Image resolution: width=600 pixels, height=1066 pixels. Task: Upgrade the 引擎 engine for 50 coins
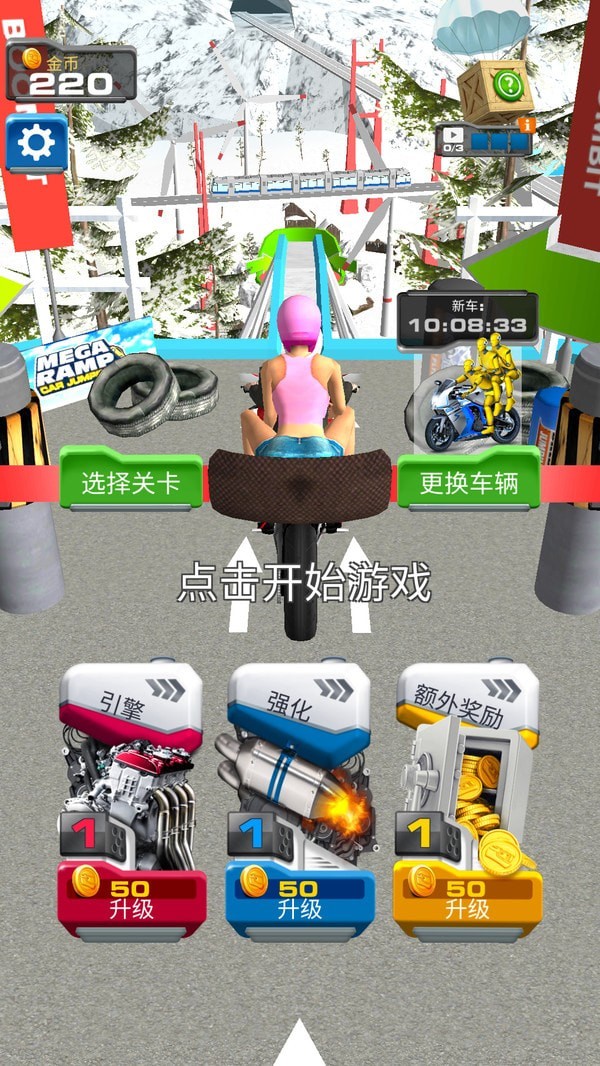click(131, 898)
